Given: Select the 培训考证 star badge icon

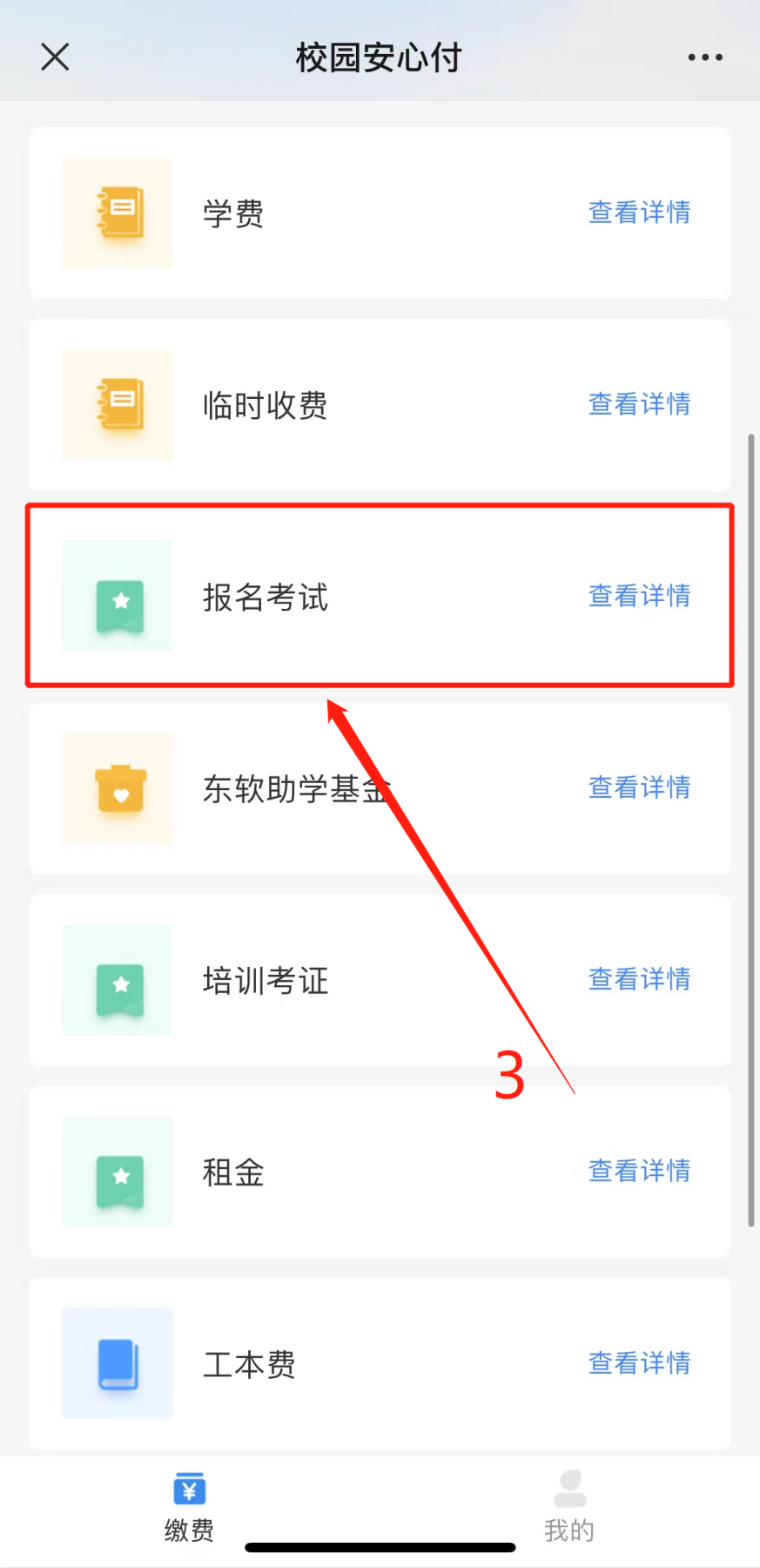Looking at the screenshot, I should (117, 981).
